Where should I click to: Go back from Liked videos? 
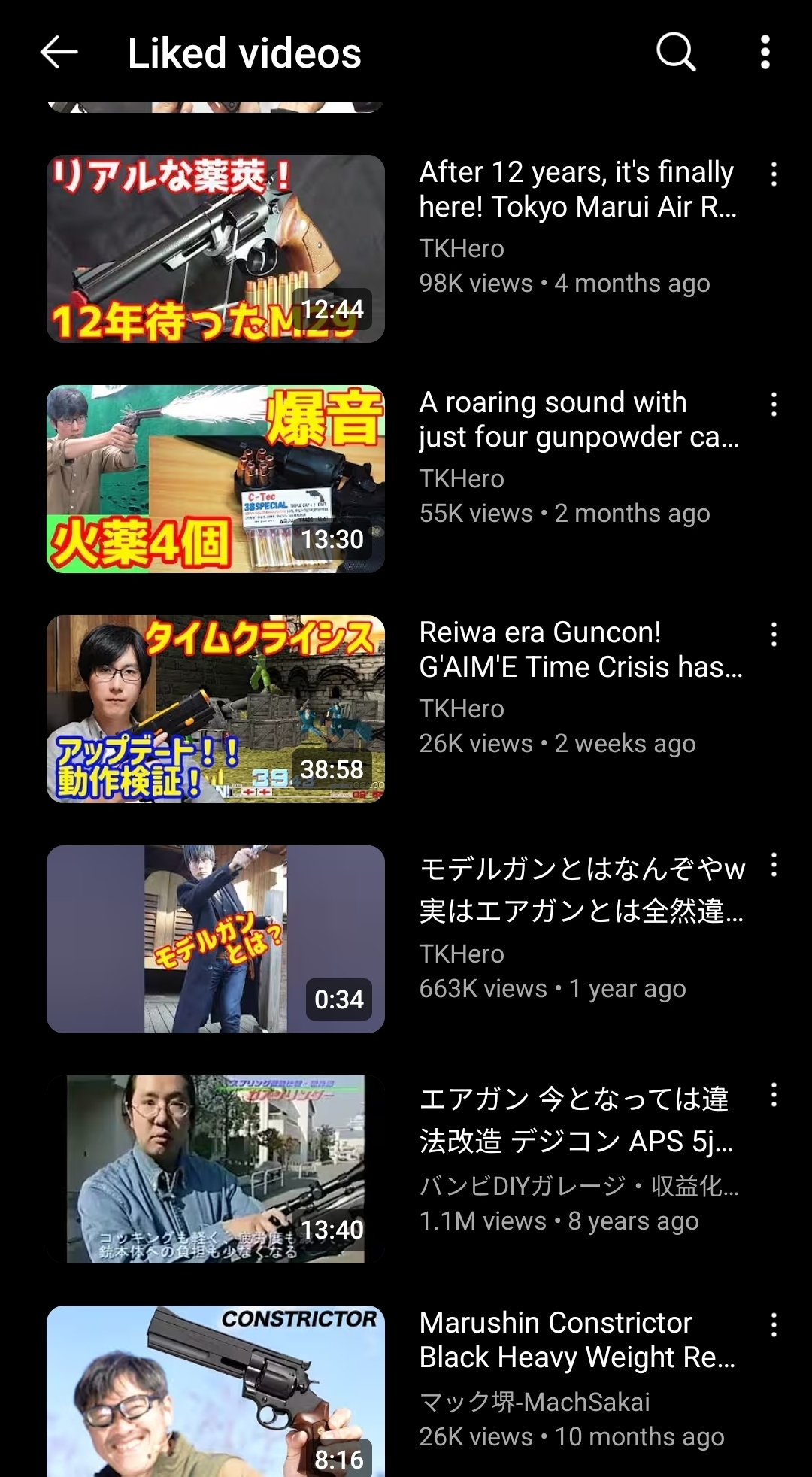coord(59,53)
